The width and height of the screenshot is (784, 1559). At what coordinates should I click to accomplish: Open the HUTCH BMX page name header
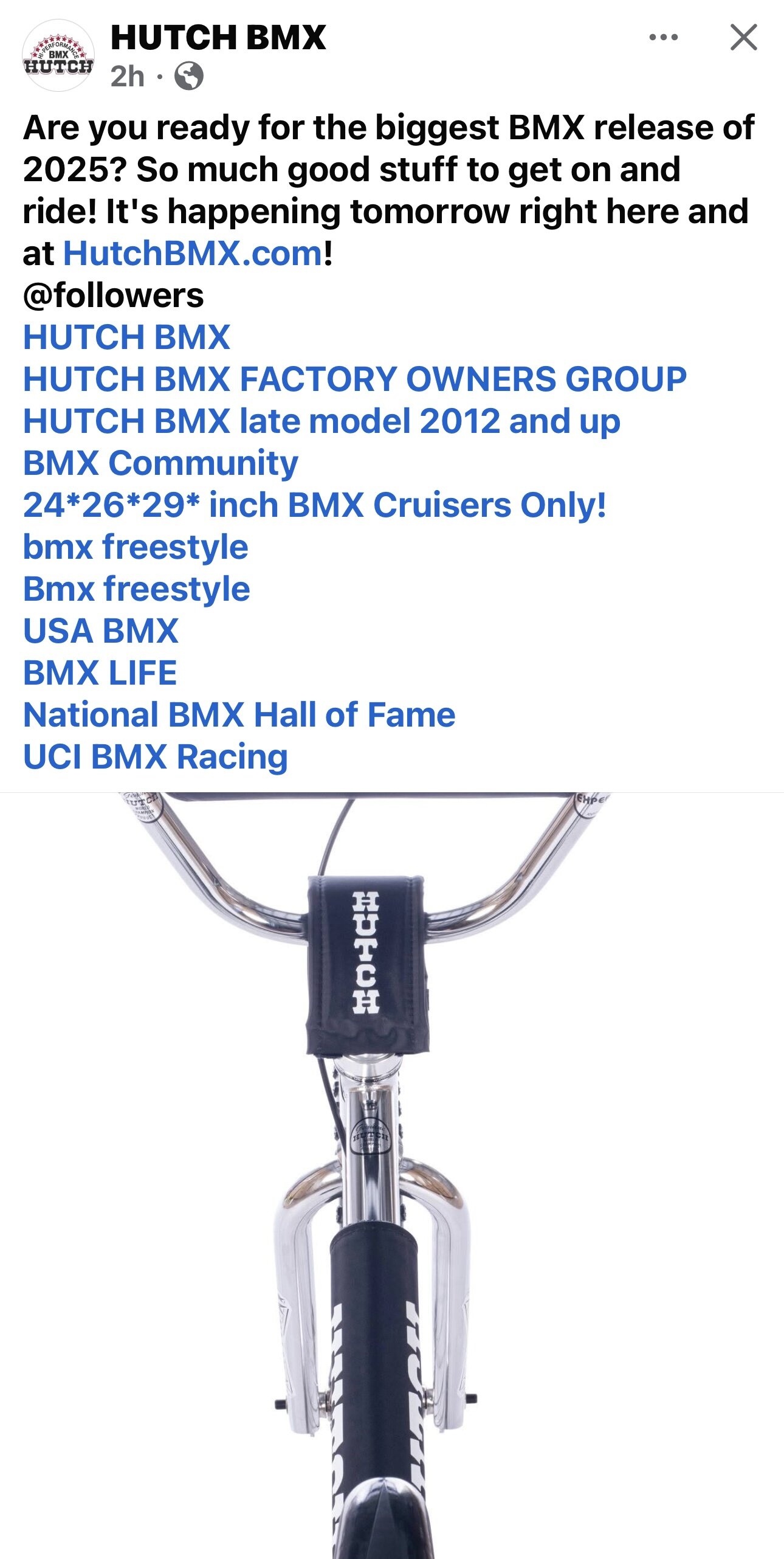click(218, 37)
